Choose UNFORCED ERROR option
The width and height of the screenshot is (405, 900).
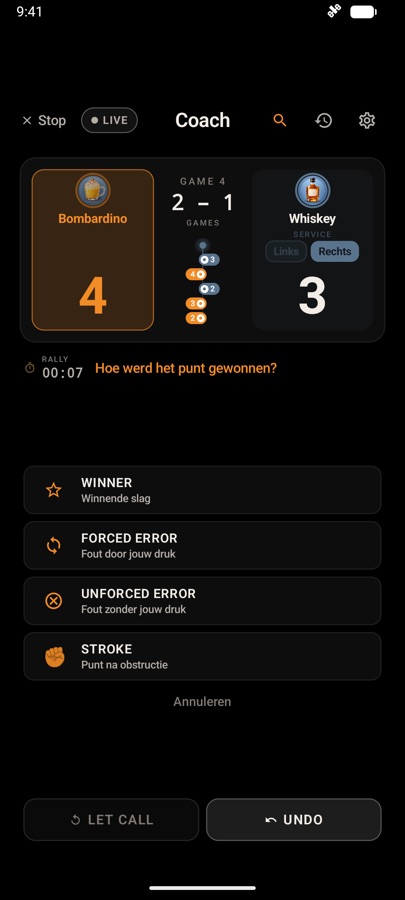click(x=202, y=601)
